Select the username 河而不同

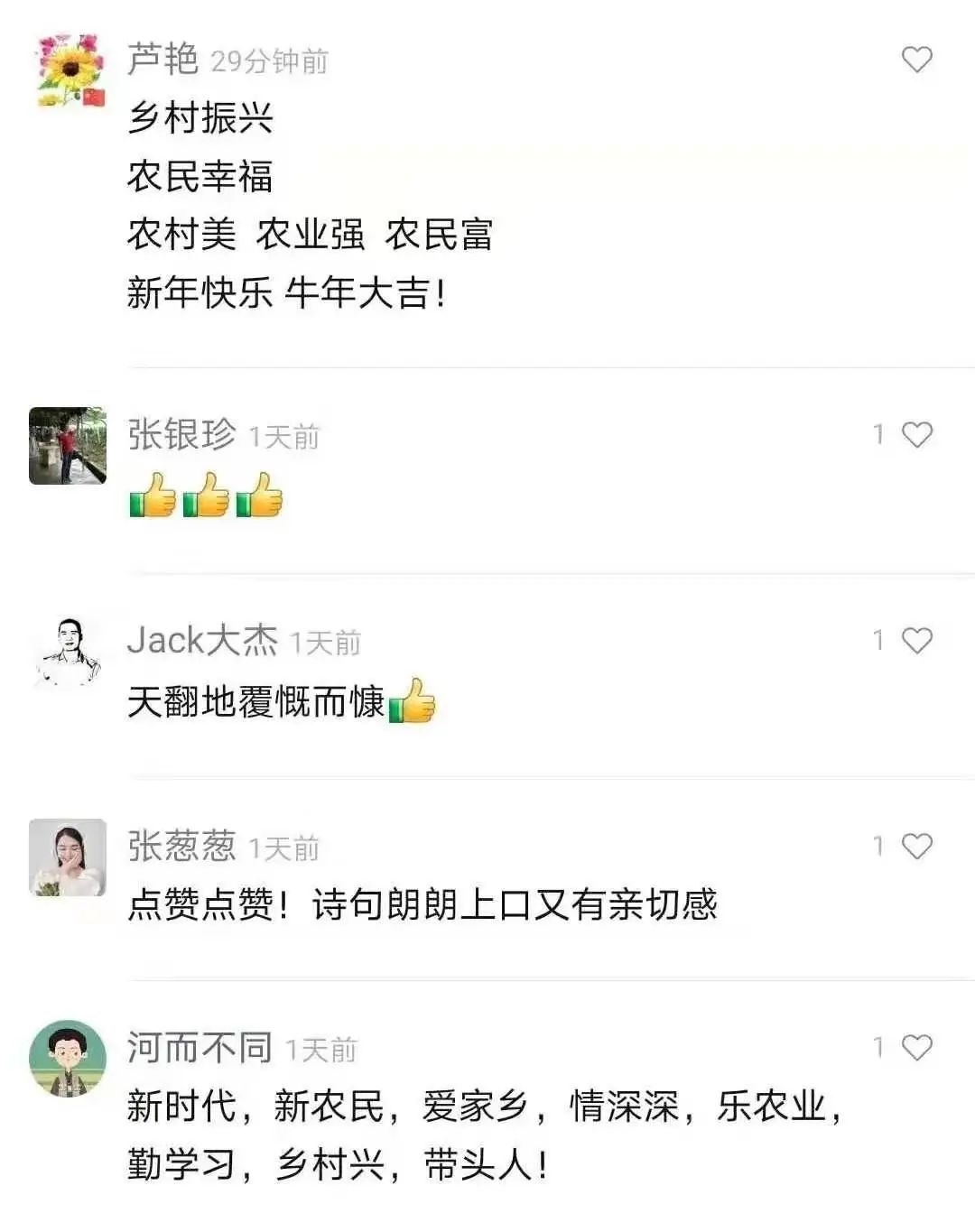[200, 1048]
